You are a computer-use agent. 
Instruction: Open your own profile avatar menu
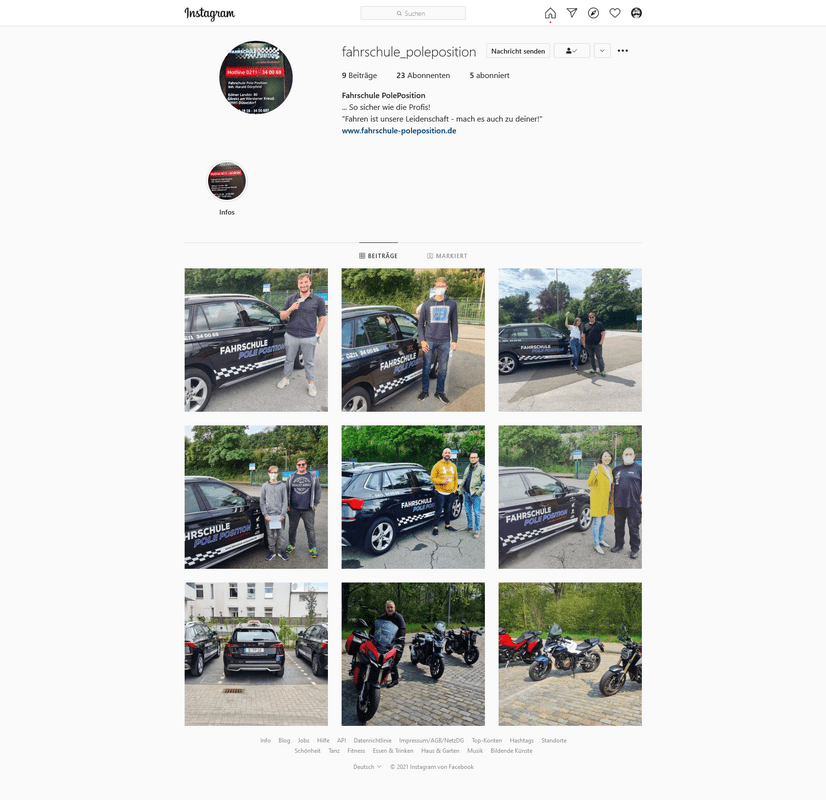pyautogui.click(x=637, y=13)
